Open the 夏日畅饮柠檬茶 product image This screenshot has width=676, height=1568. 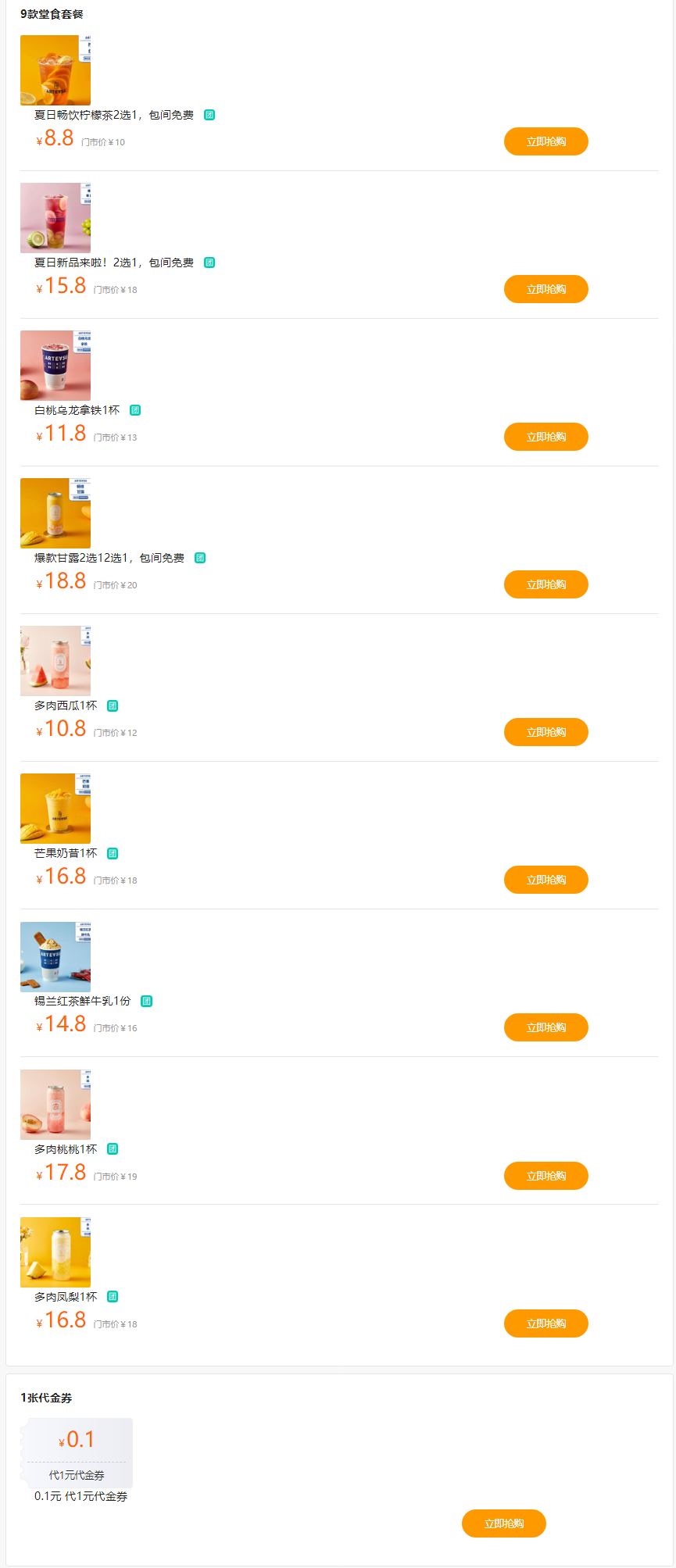pyautogui.click(x=55, y=70)
